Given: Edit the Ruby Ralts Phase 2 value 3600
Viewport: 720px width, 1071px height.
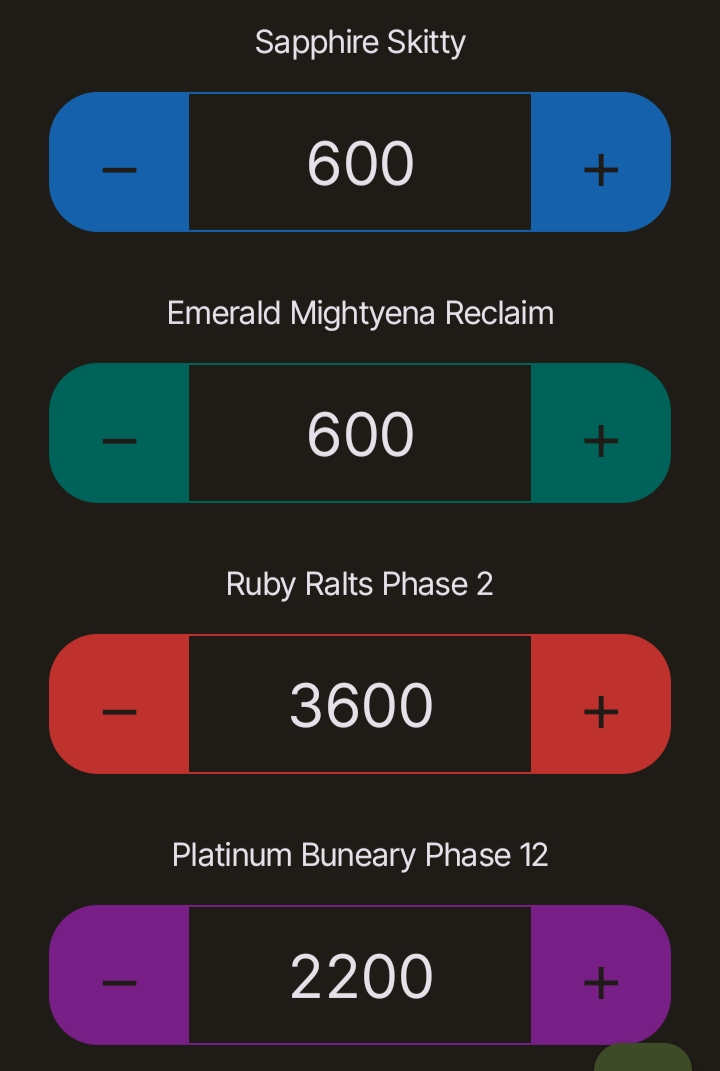Looking at the screenshot, I should click(360, 705).
